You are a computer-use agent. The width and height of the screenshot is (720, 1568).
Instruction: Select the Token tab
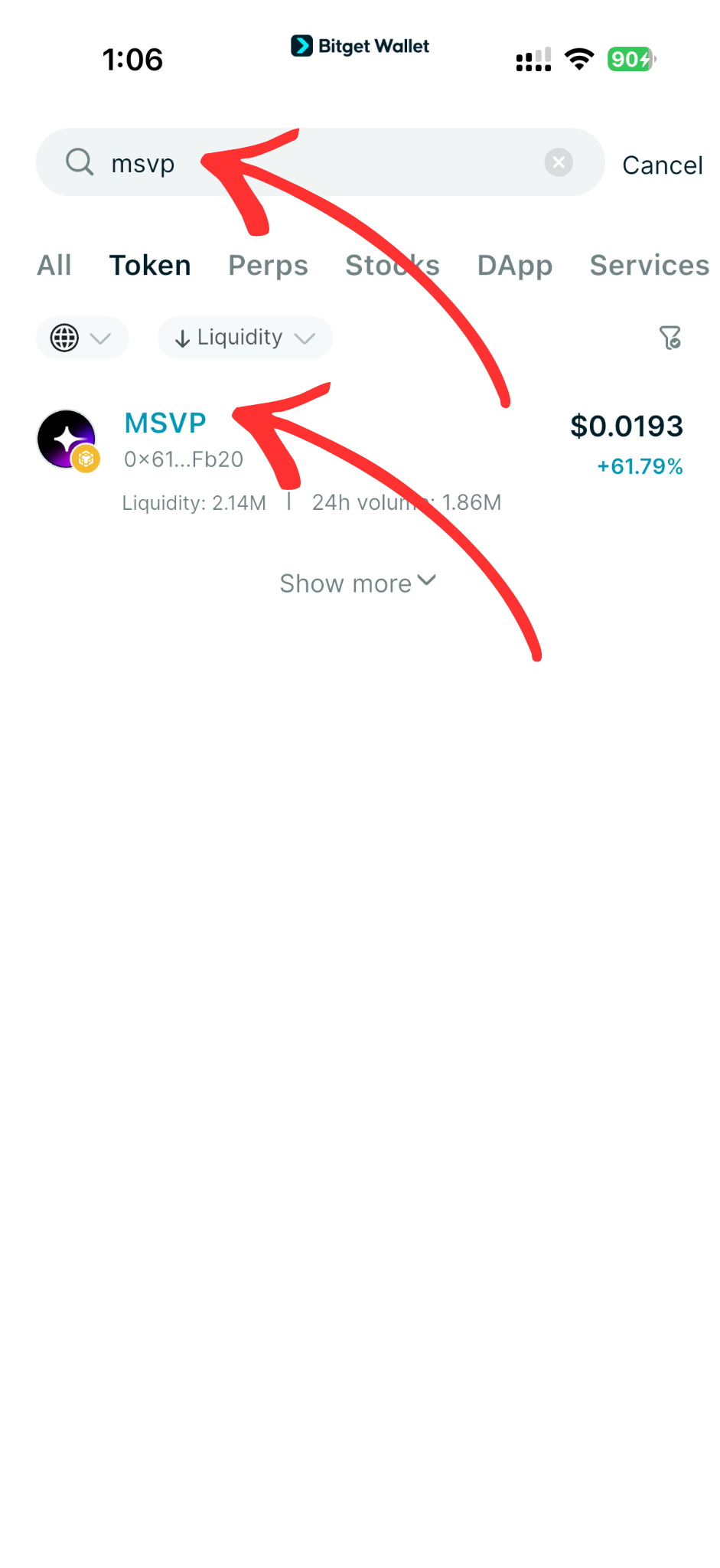[x=150, y=265]
